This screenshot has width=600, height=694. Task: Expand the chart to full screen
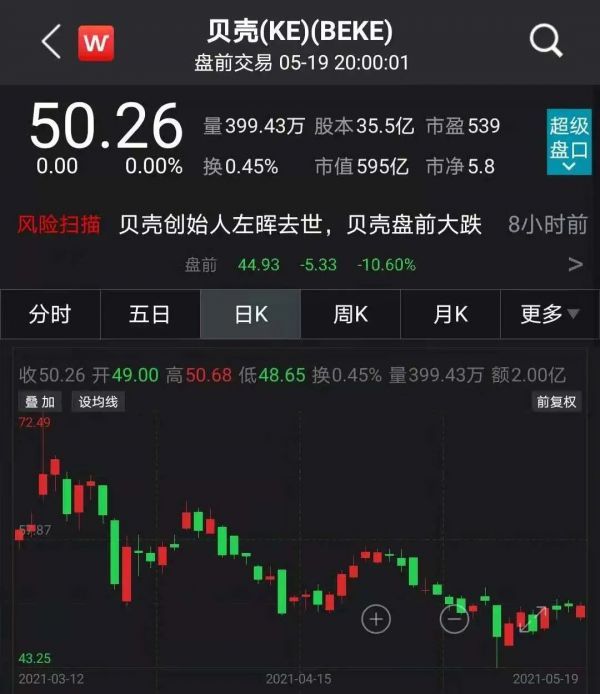pos(532,620)
